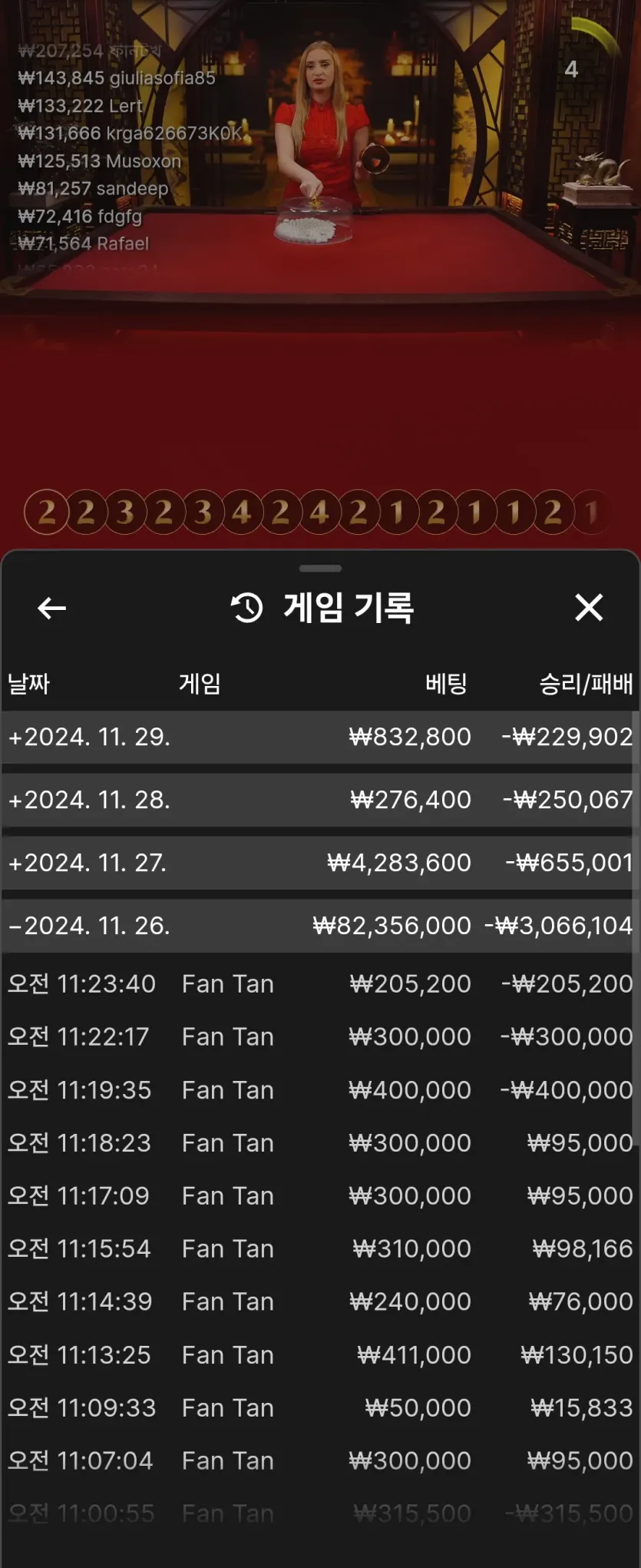641x1568 pixels.
Task: Open the 오전 11:15:54 Fan Tan round
Action: [319, 1249]
